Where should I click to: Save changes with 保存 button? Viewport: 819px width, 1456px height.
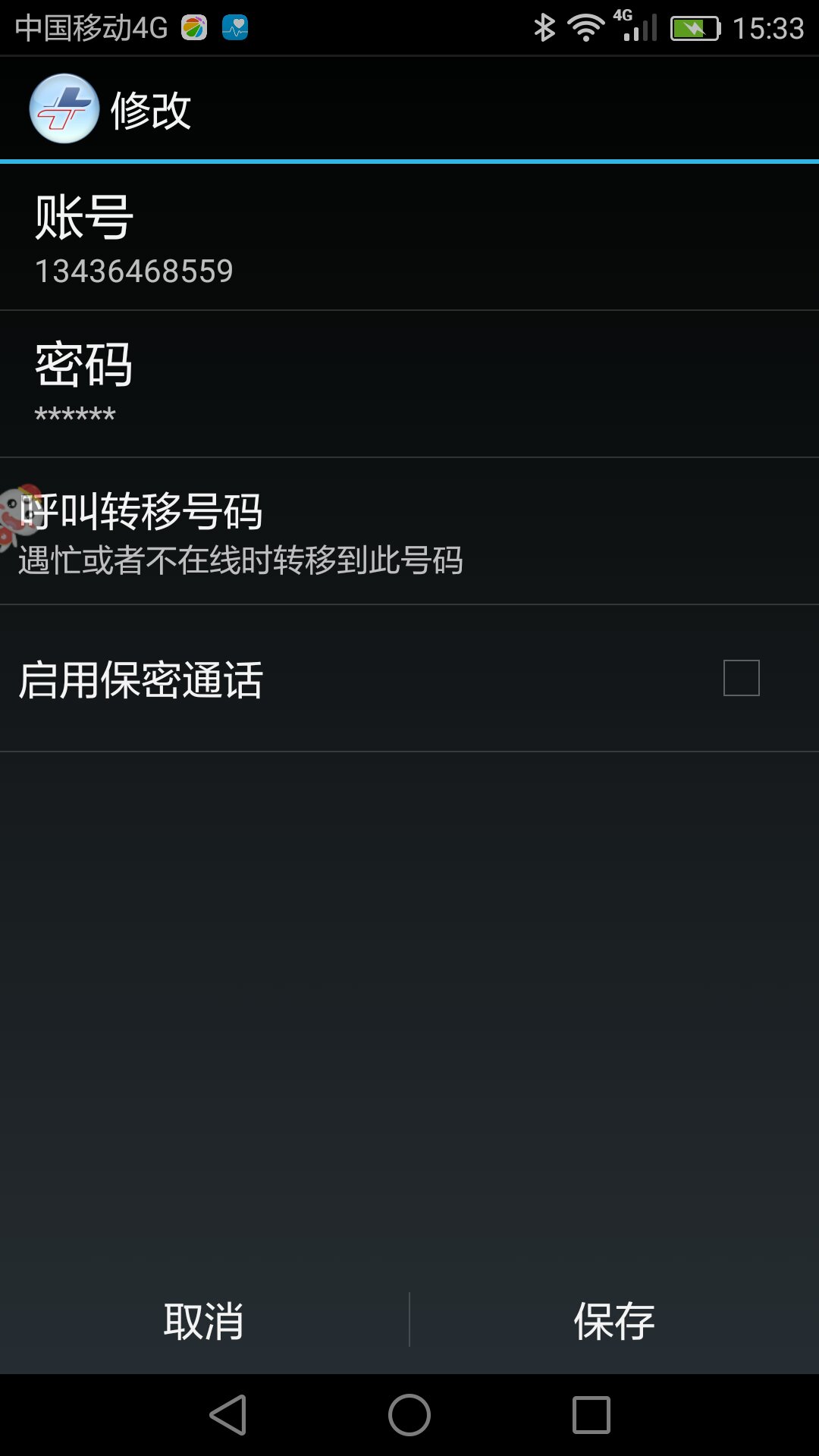(x=614, y=1320)
